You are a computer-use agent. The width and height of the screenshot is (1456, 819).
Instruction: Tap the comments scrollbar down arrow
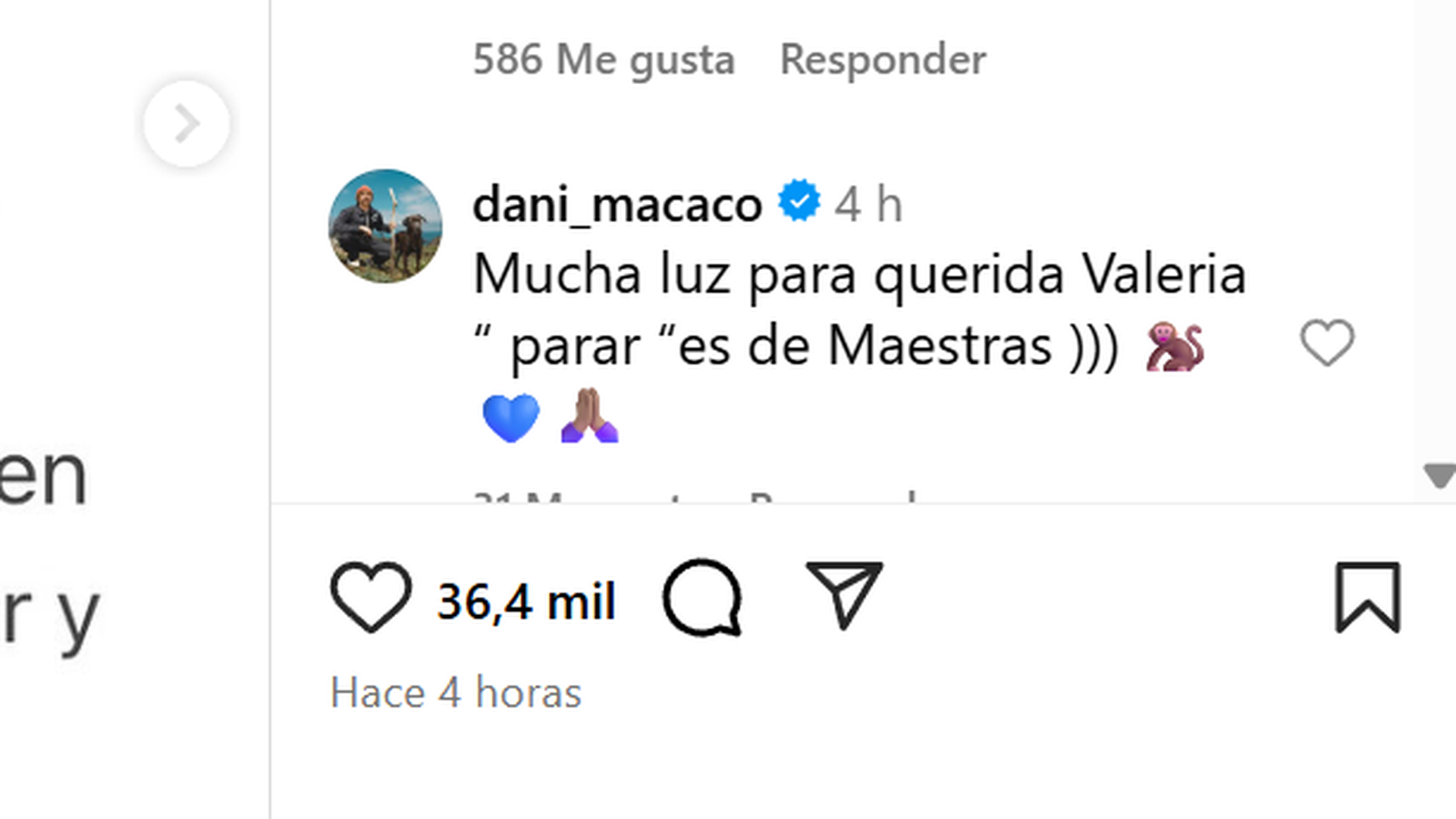[x=1439, y=476]
